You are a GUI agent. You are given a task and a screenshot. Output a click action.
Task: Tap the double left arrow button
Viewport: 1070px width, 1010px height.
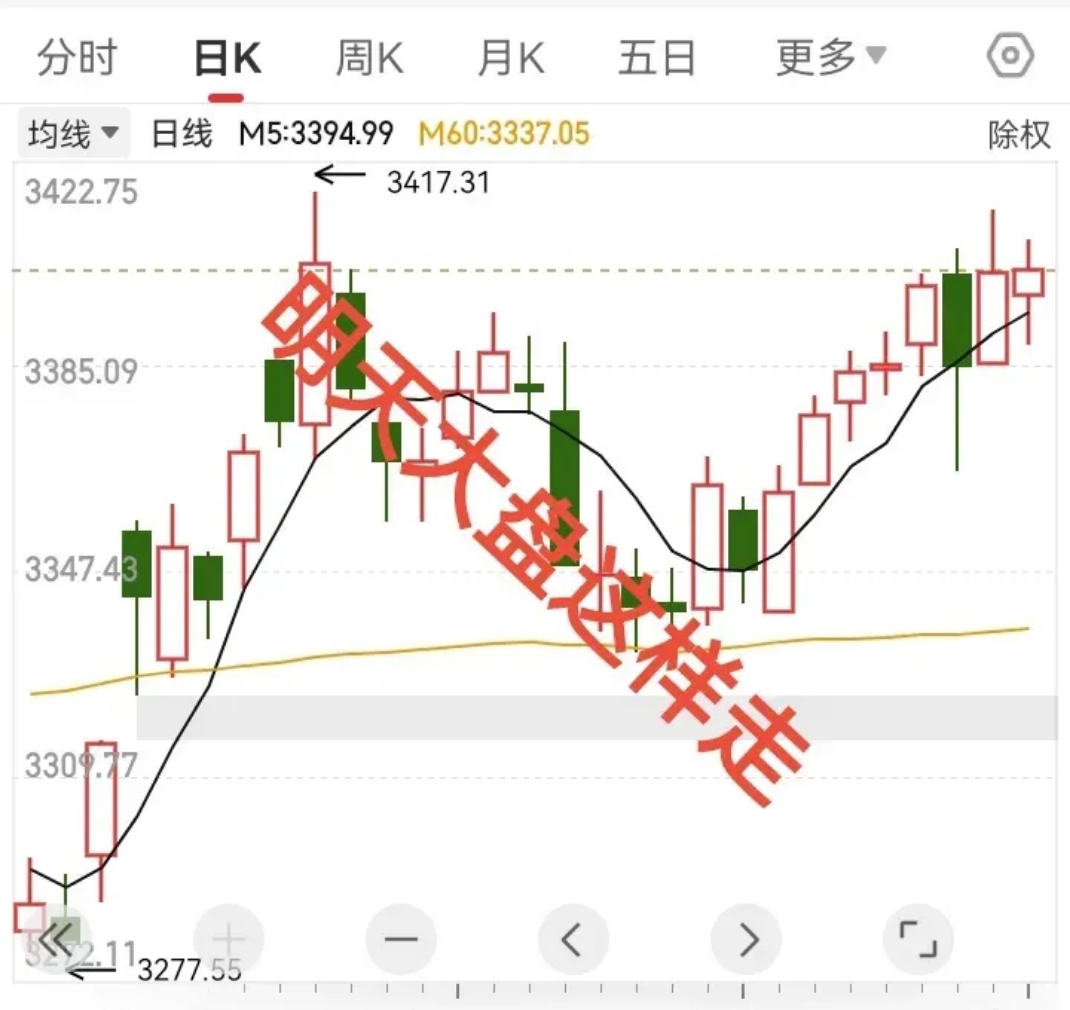pyautogui.click(x=56, y=940)
